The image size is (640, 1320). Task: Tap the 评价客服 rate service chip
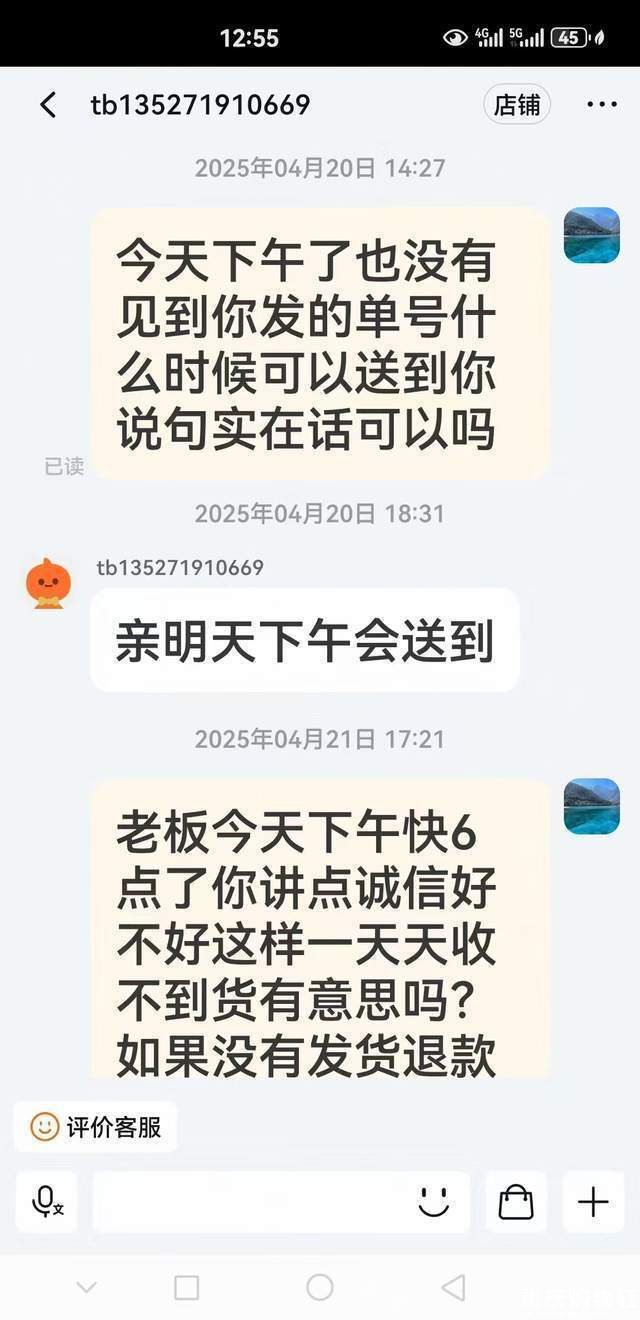(x=96, y=1127)
